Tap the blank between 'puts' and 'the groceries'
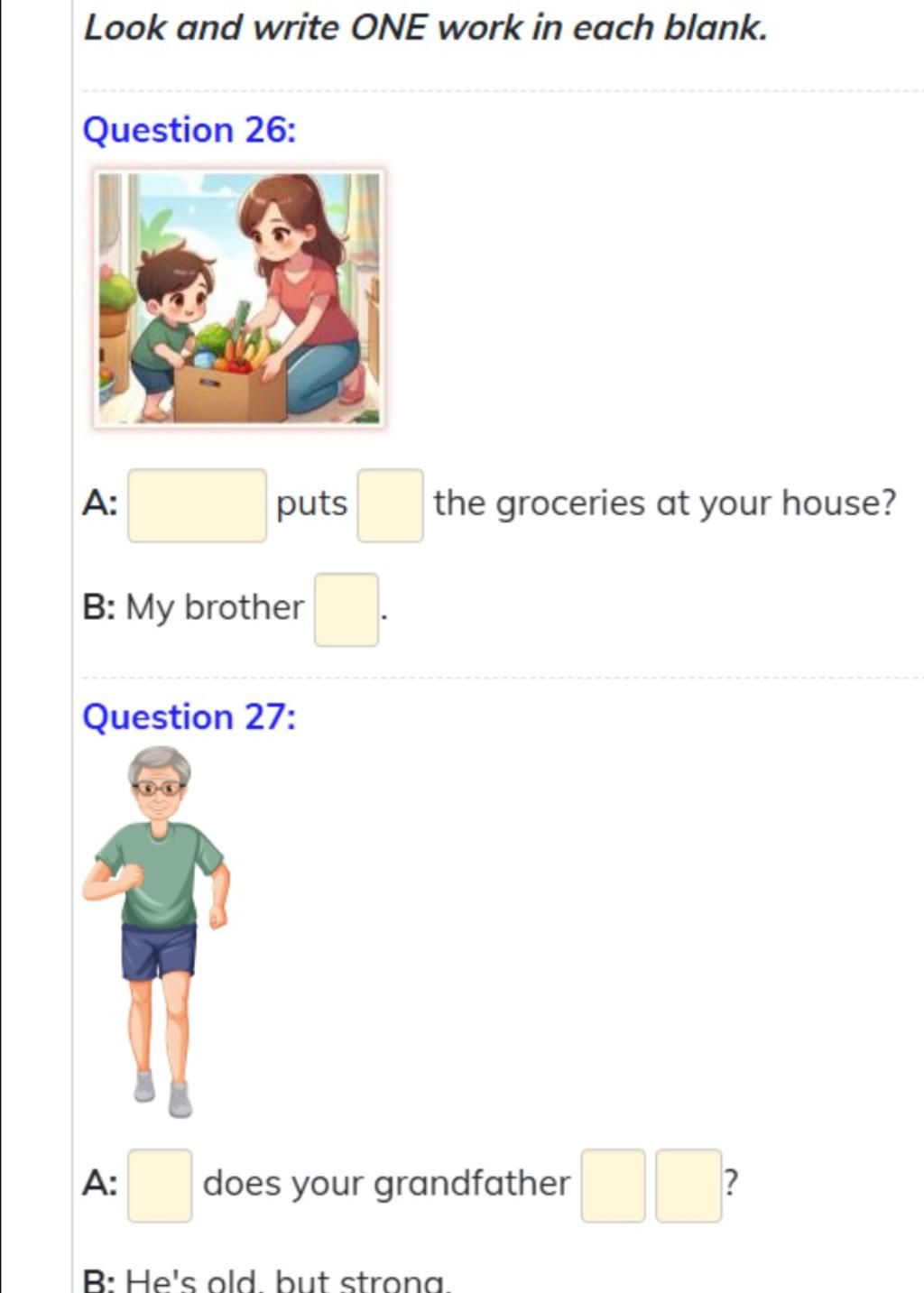Screen dimensions: 924x1293 390,505
